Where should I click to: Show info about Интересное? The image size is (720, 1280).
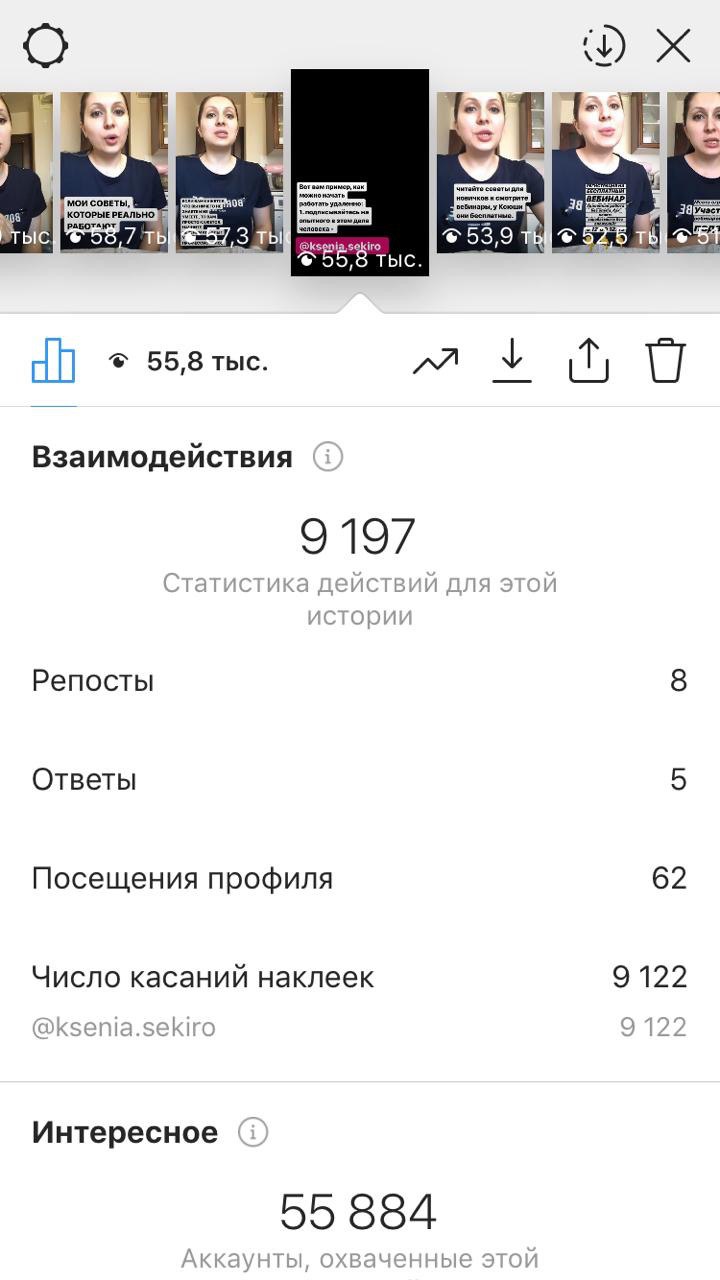pyautogui.click(x=253, y=1132)
